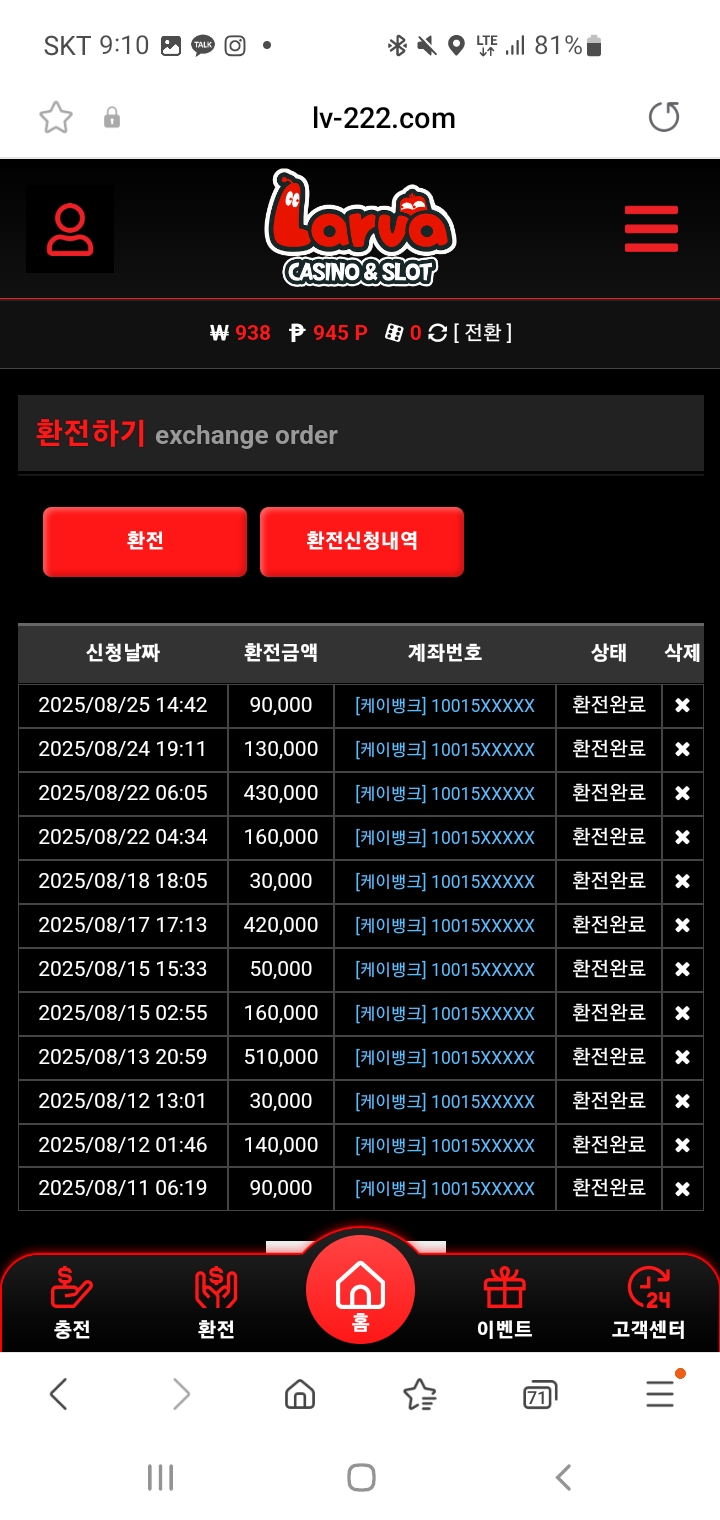
Task: Open the red hamburger menu
Action: pos(651,229)
